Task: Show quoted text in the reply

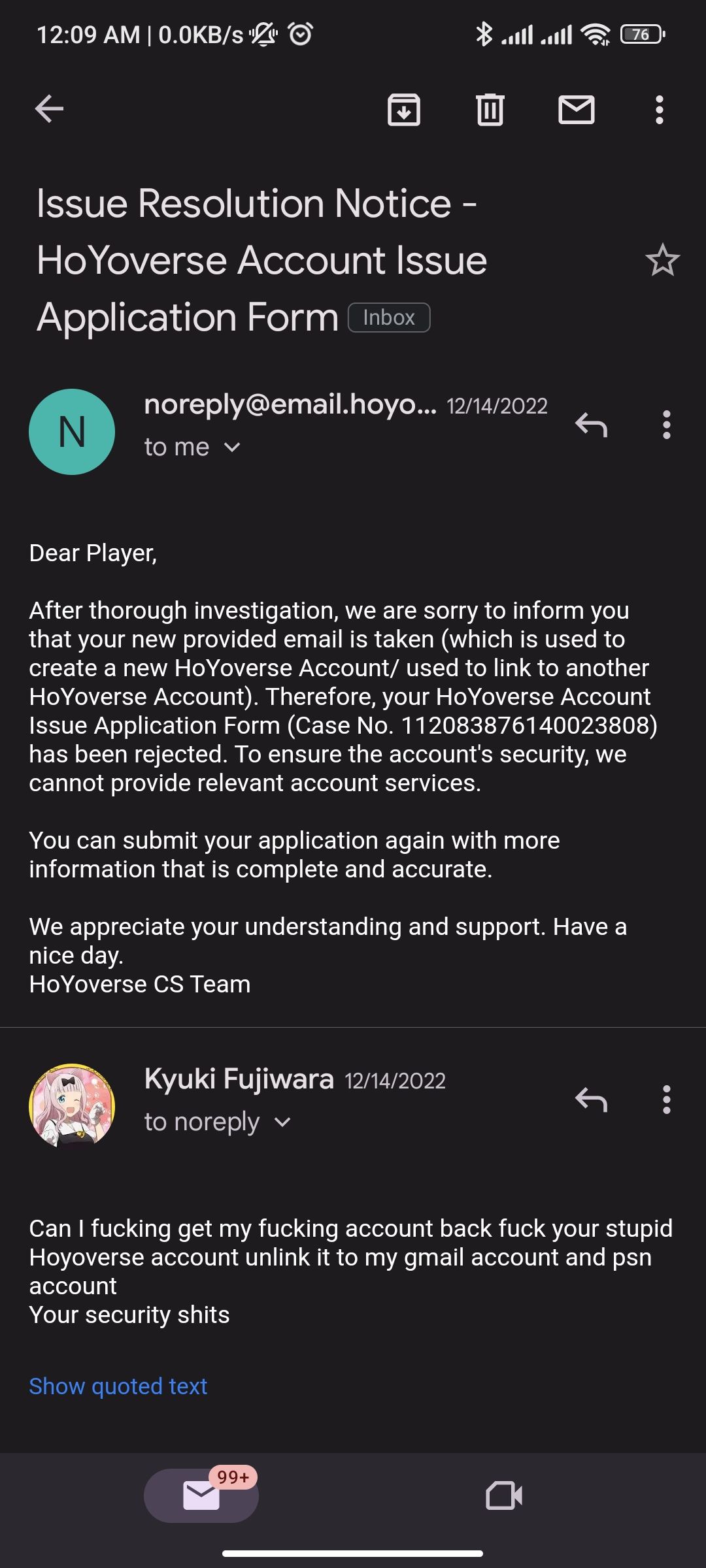Action: [x=118, y=1386]
